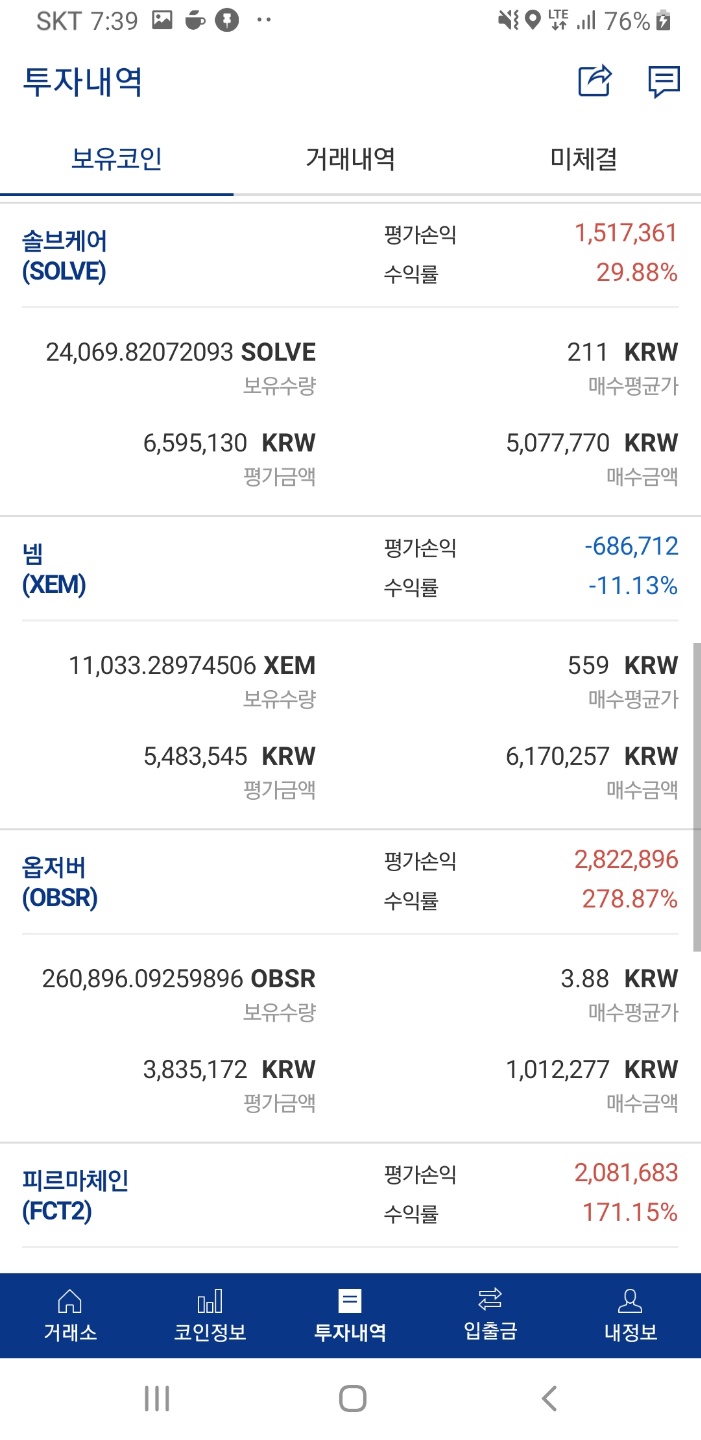Open the 넴 (XEM) holding
Image resolution: width=701 pixels, height=1440 pixels.
54,569
